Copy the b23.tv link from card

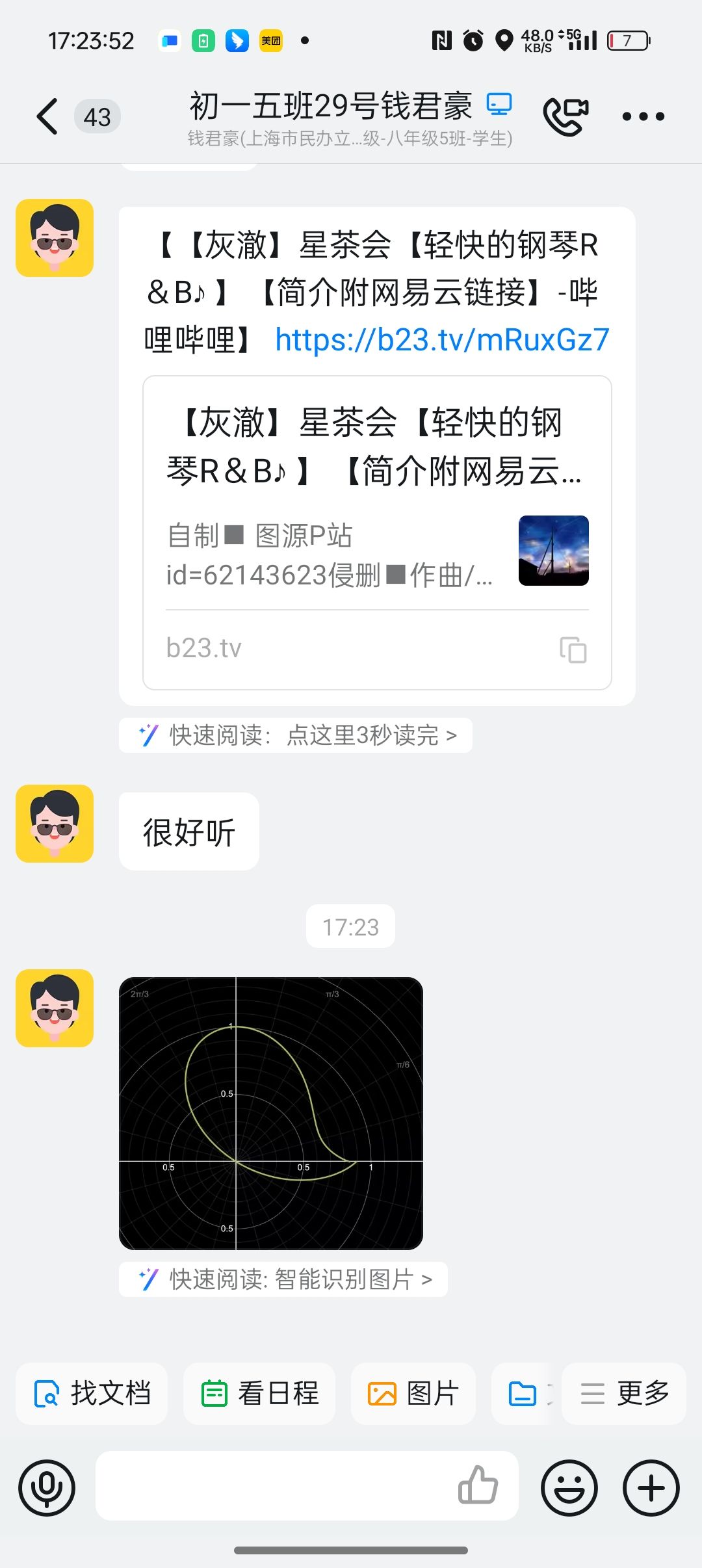(x=573, y=649)
